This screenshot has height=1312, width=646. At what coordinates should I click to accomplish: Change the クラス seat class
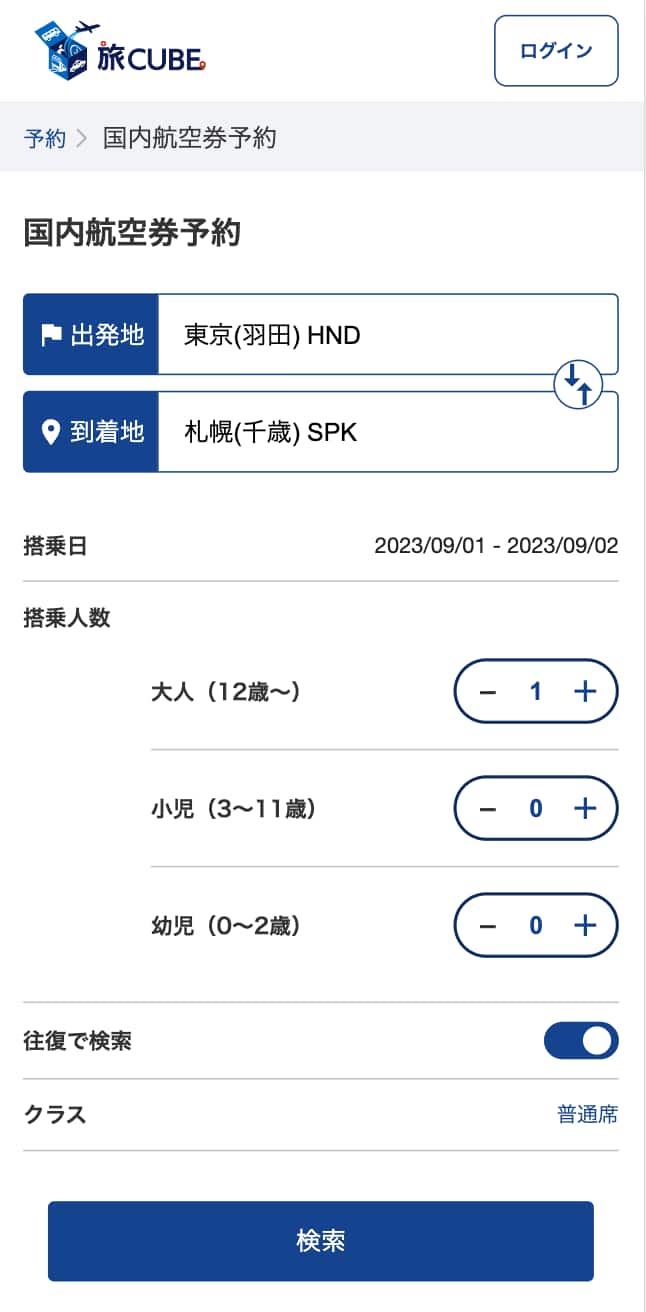click(x=587, y=1114)
